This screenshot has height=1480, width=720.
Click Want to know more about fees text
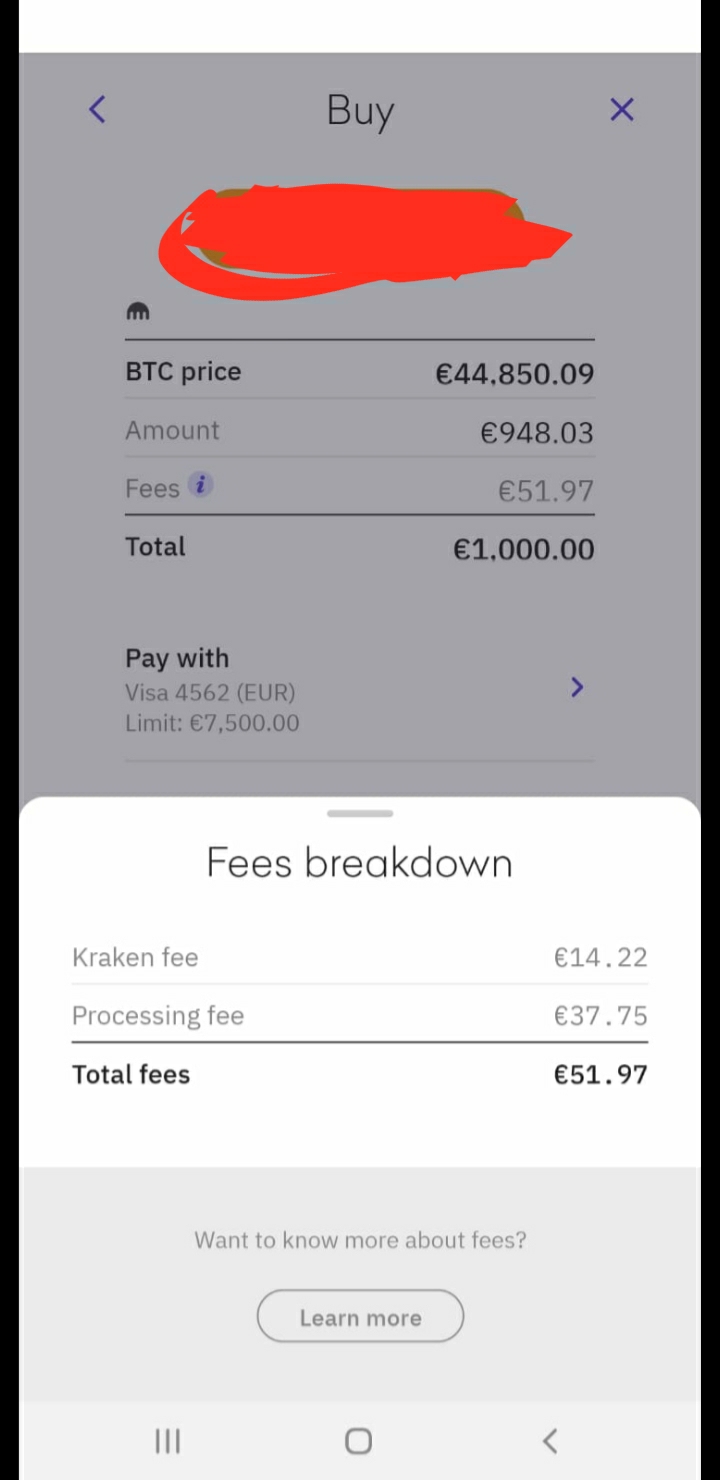(360, 1240)
